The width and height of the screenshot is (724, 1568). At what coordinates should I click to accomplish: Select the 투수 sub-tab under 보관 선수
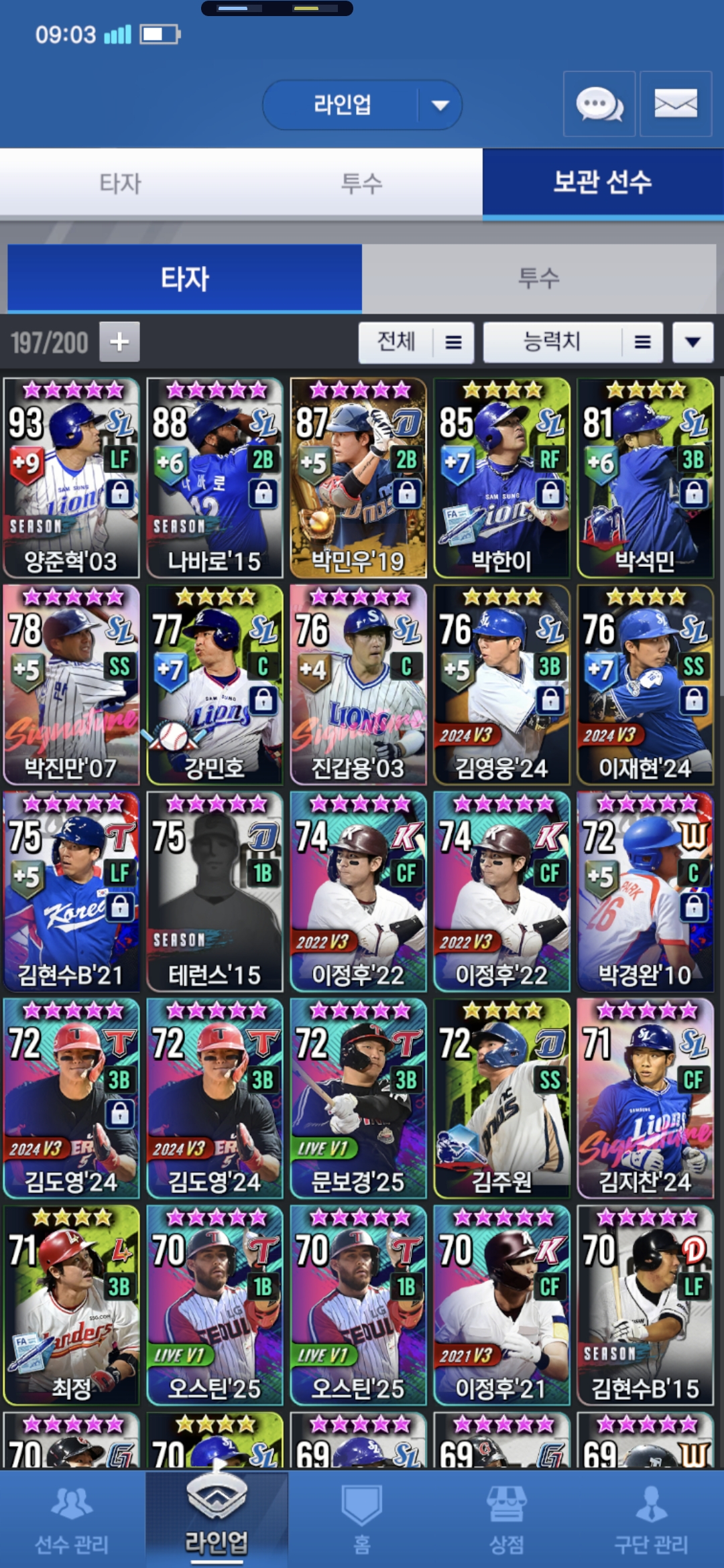click(539, 278)
